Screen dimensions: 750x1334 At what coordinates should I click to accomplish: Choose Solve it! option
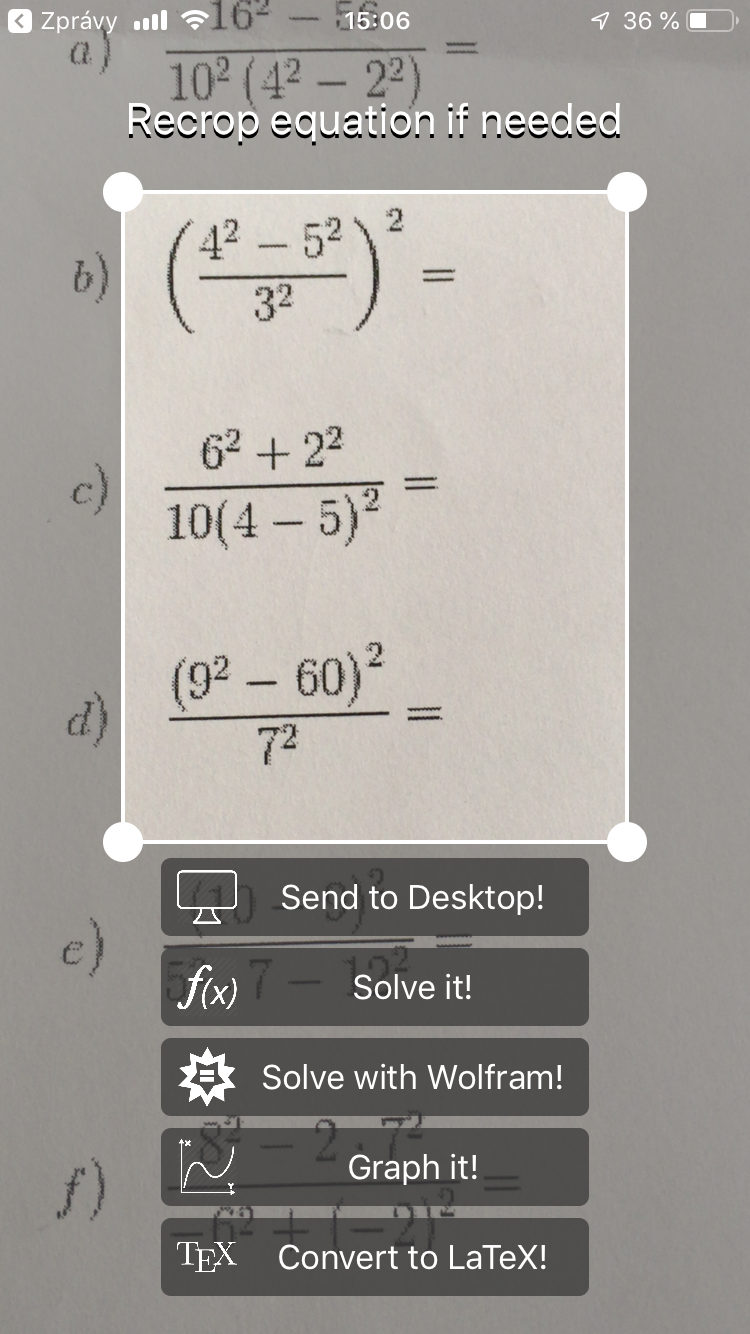tap(375, 987)
